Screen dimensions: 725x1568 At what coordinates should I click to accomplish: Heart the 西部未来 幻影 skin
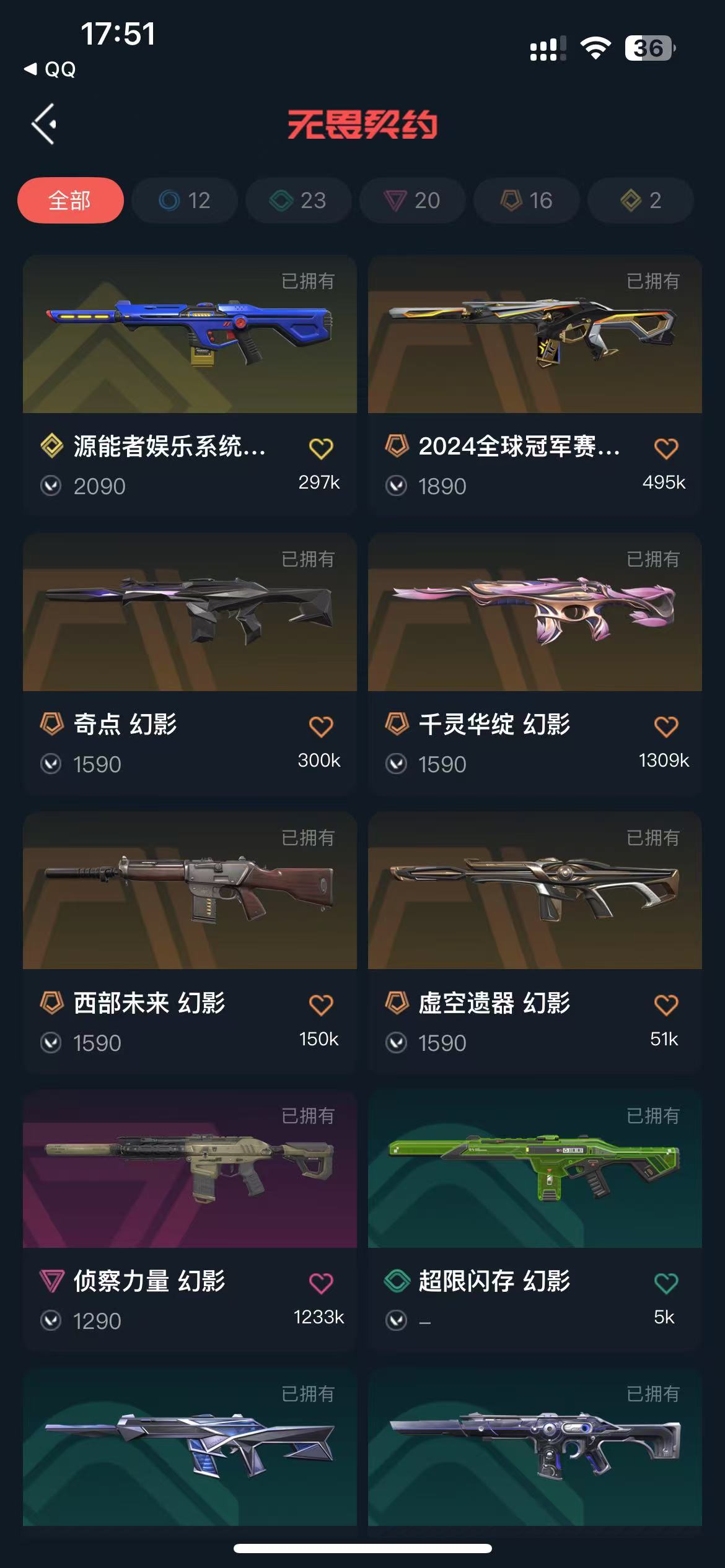click(x=321, y=1004)
